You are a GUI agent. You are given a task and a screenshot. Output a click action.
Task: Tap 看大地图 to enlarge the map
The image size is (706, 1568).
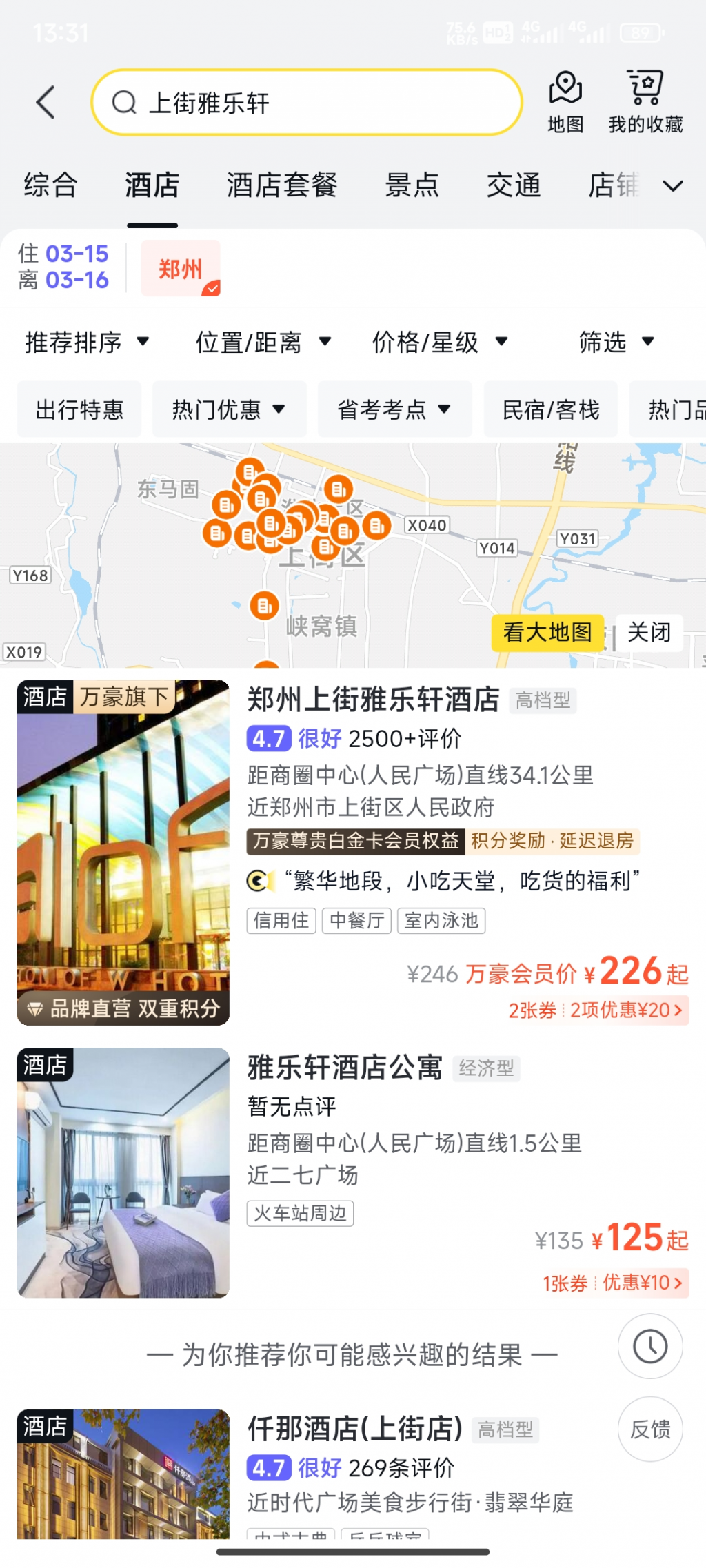coord(547,632)
